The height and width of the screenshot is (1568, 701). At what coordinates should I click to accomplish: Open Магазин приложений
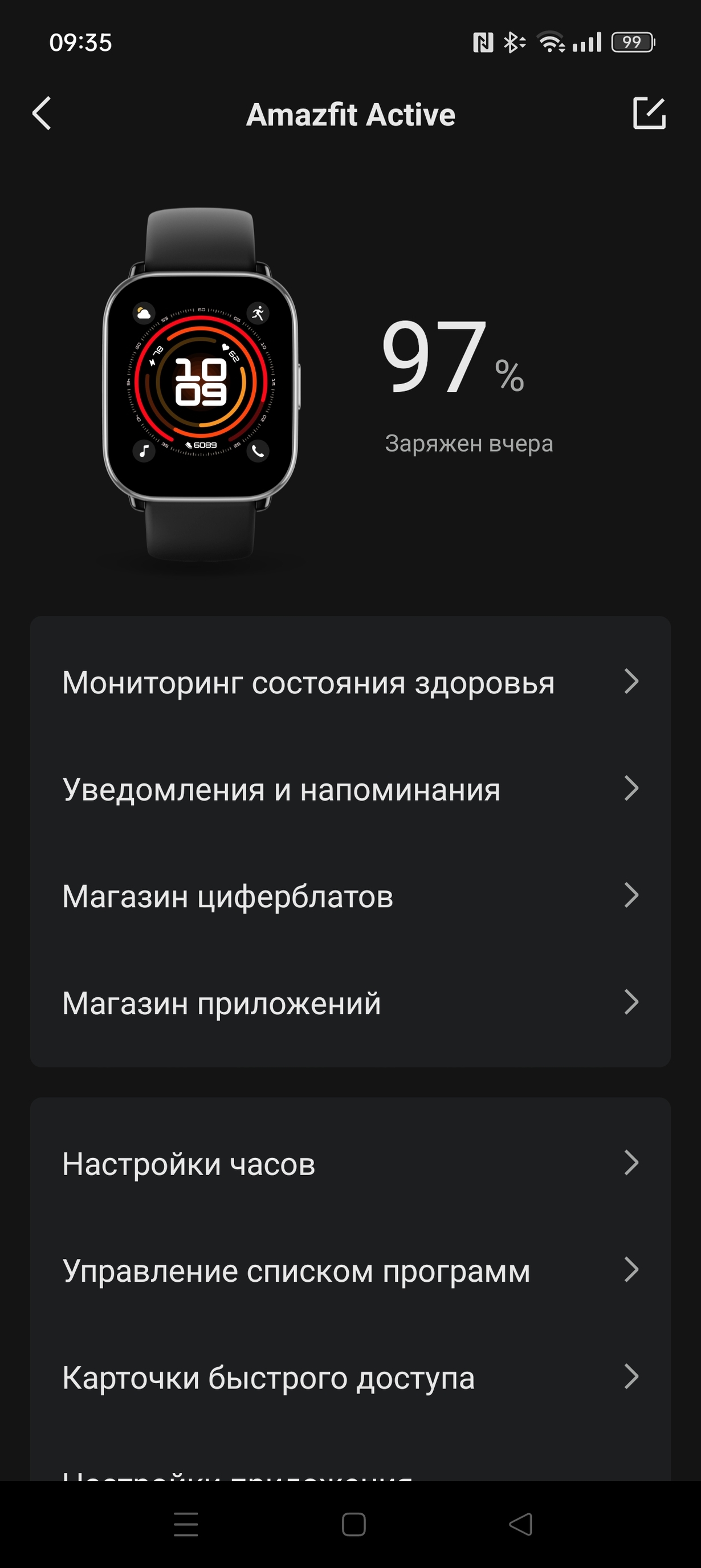coord(350,1002)
